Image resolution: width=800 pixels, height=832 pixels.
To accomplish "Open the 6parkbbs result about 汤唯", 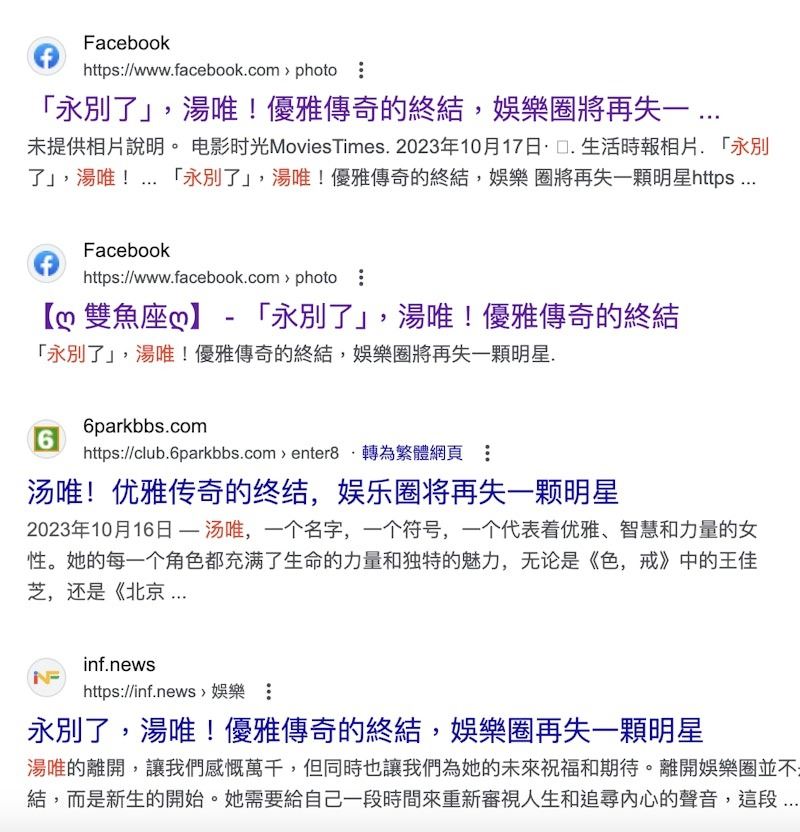I will coord(322,491).
